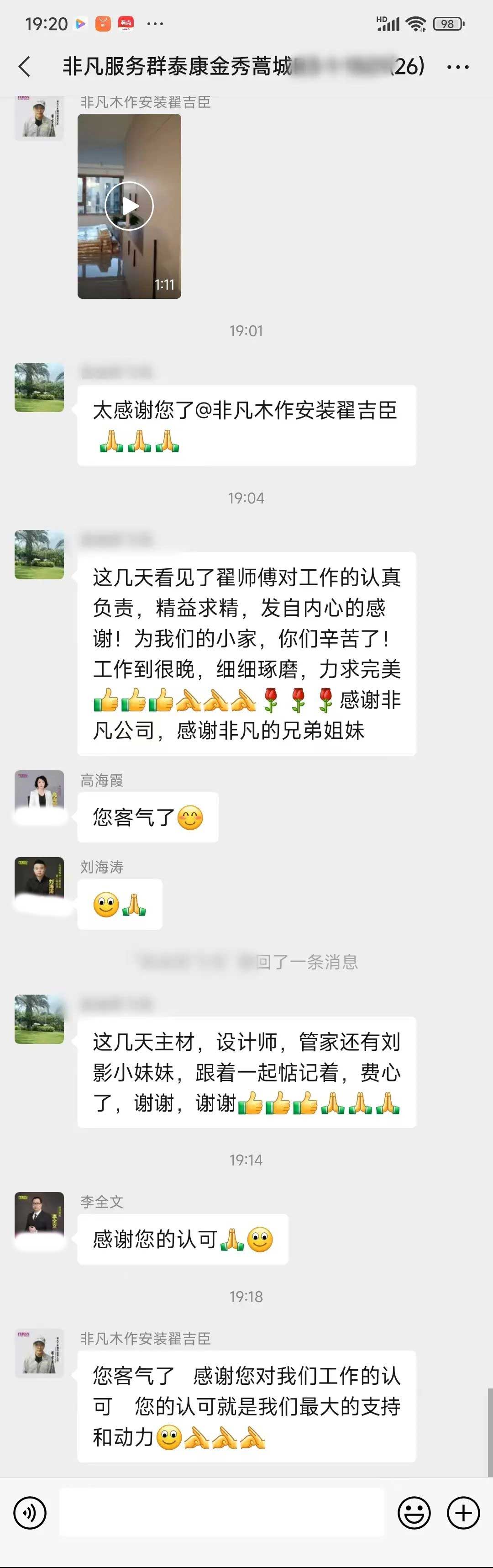Switch to voice message input
Viewport: 493px width, 1568px height.
pyautogui.click(x=30, y=1513)
